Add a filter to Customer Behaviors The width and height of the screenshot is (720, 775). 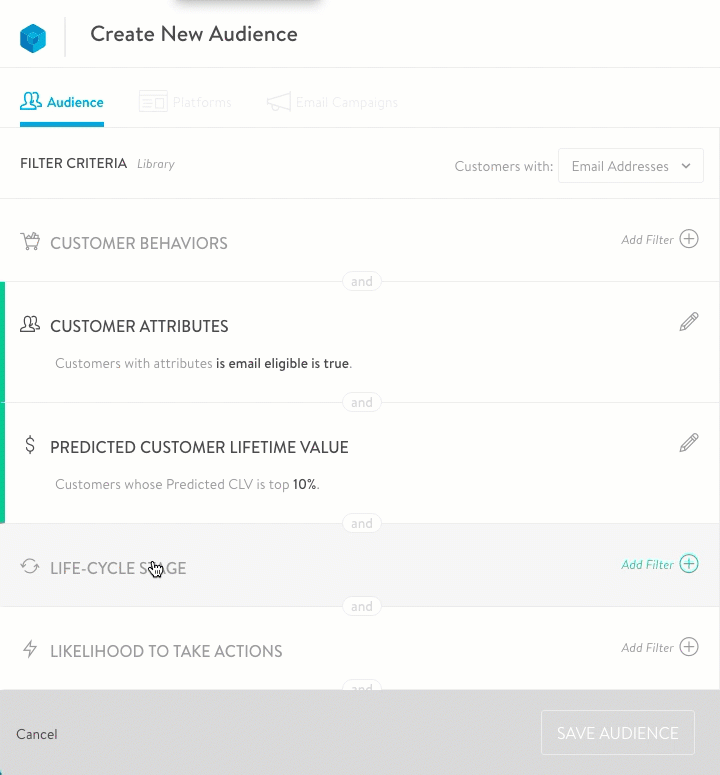click(x=660, y=239)
